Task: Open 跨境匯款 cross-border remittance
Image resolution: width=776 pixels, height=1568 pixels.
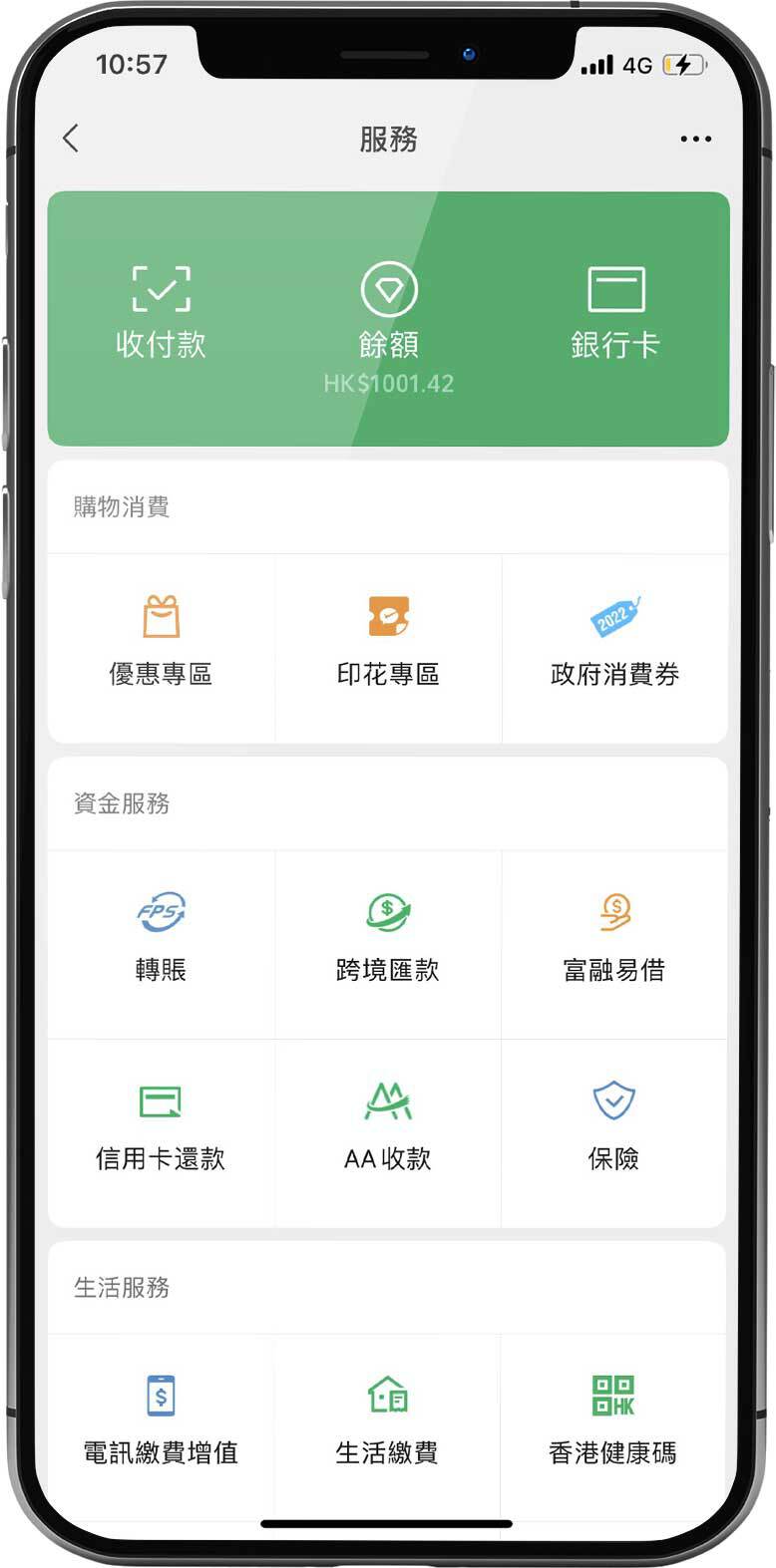Action: [x=388, y=944]
